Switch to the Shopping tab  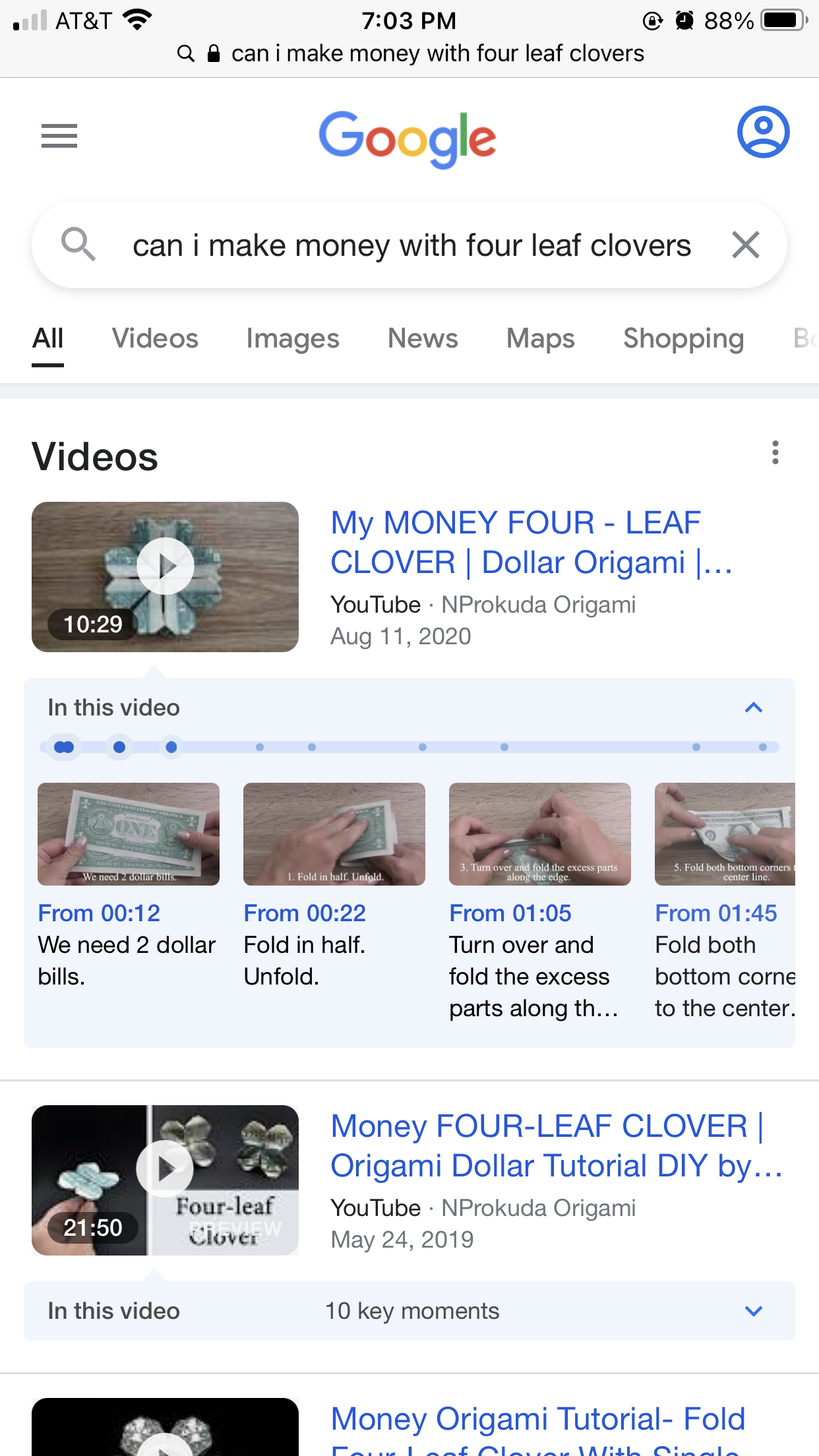pos(683,339)
